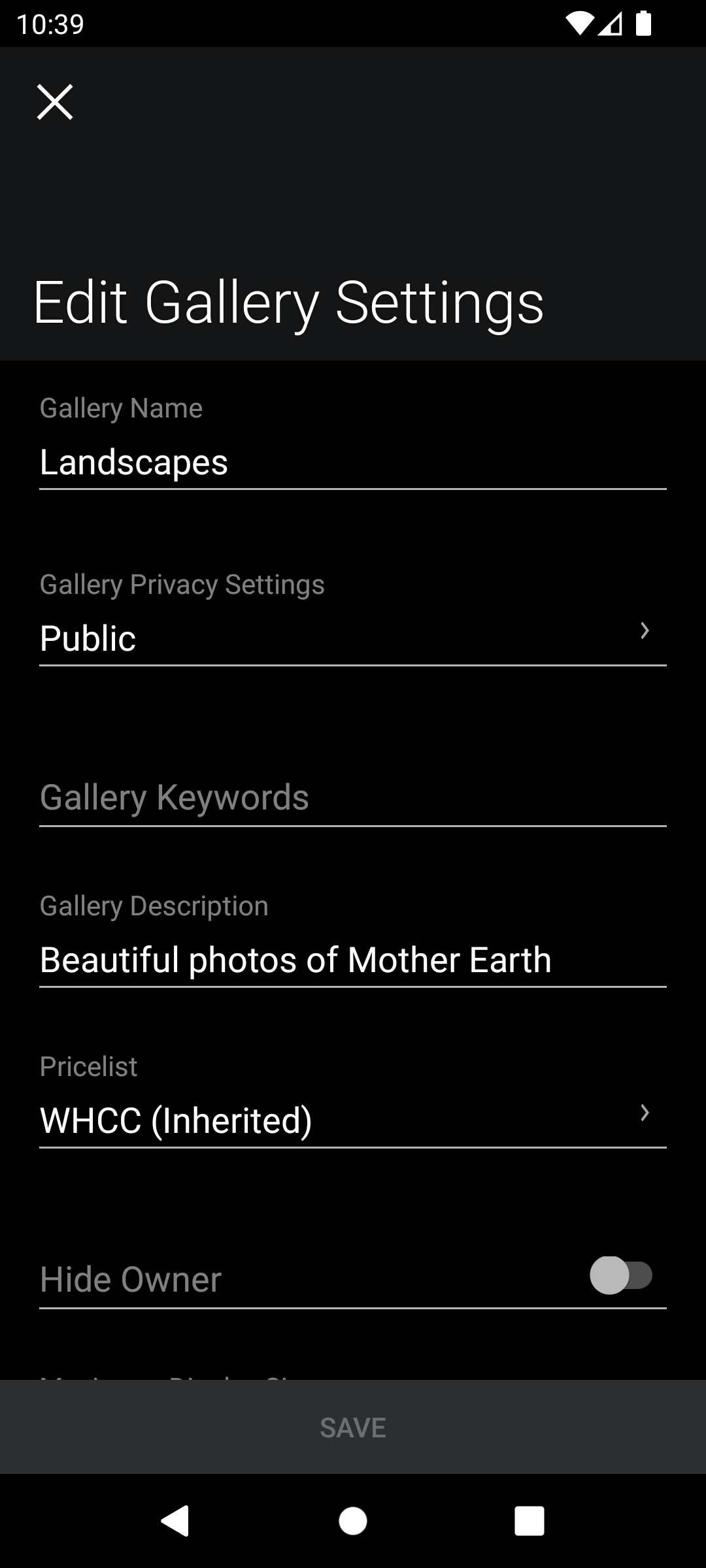Toggle the Hide Owner switch
This screenshot has height=1568, width=706.
click(621, 1275)
